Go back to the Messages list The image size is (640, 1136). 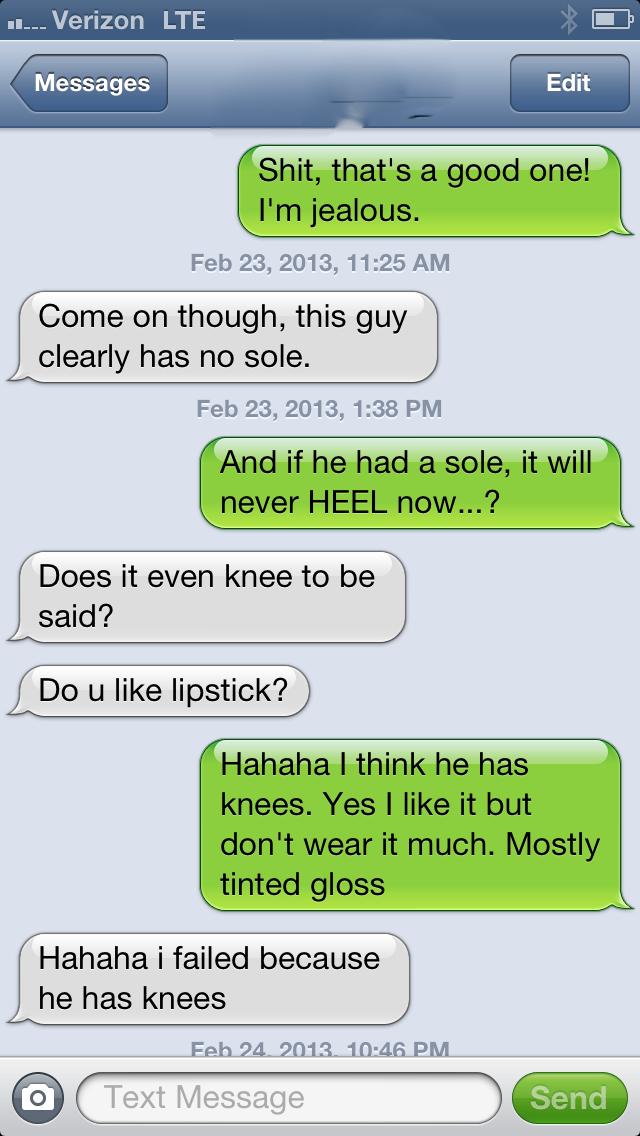tap(90, 83)
